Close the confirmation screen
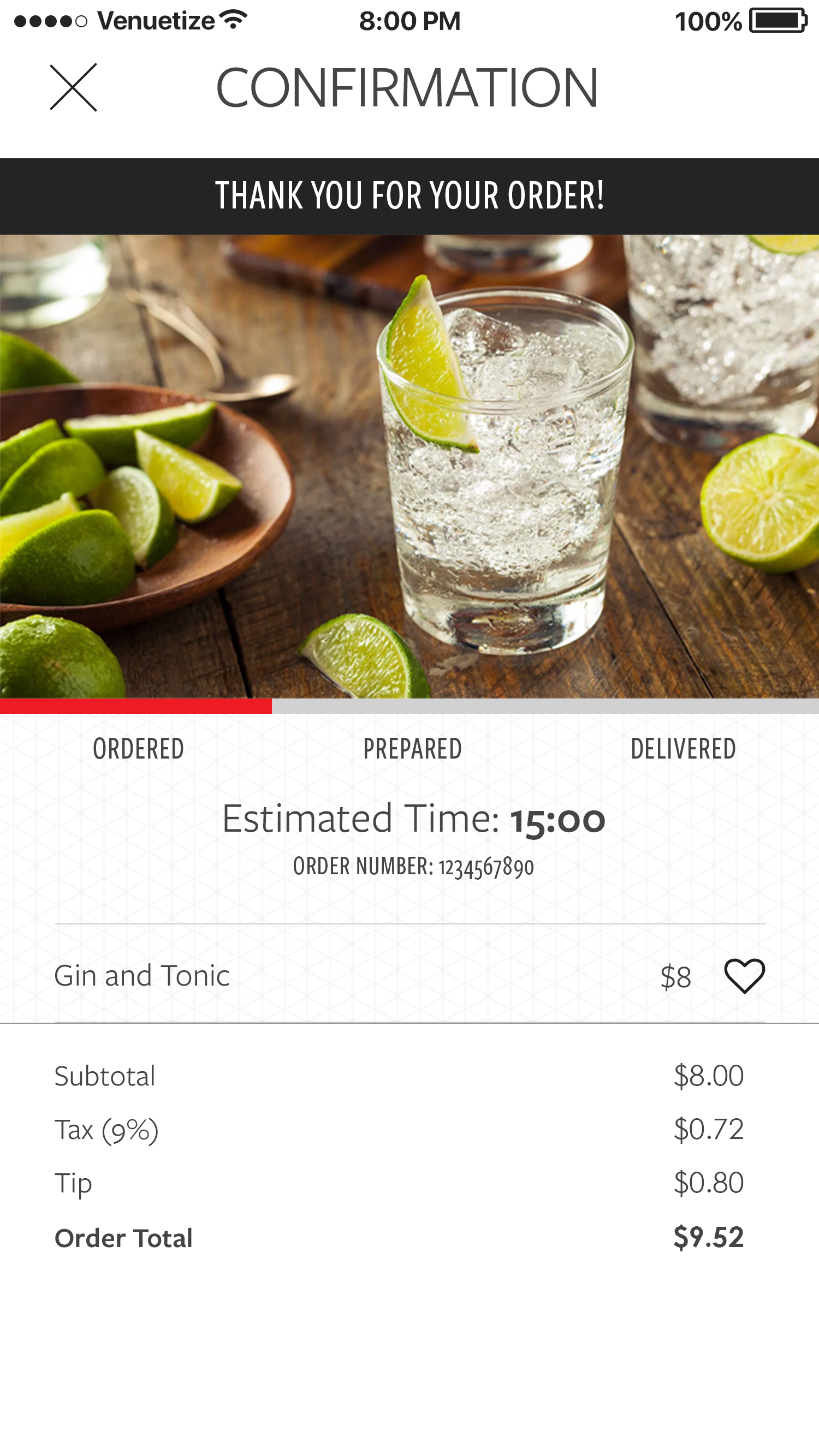This screenshot has height=1456, width=819. tap(74, 88)
